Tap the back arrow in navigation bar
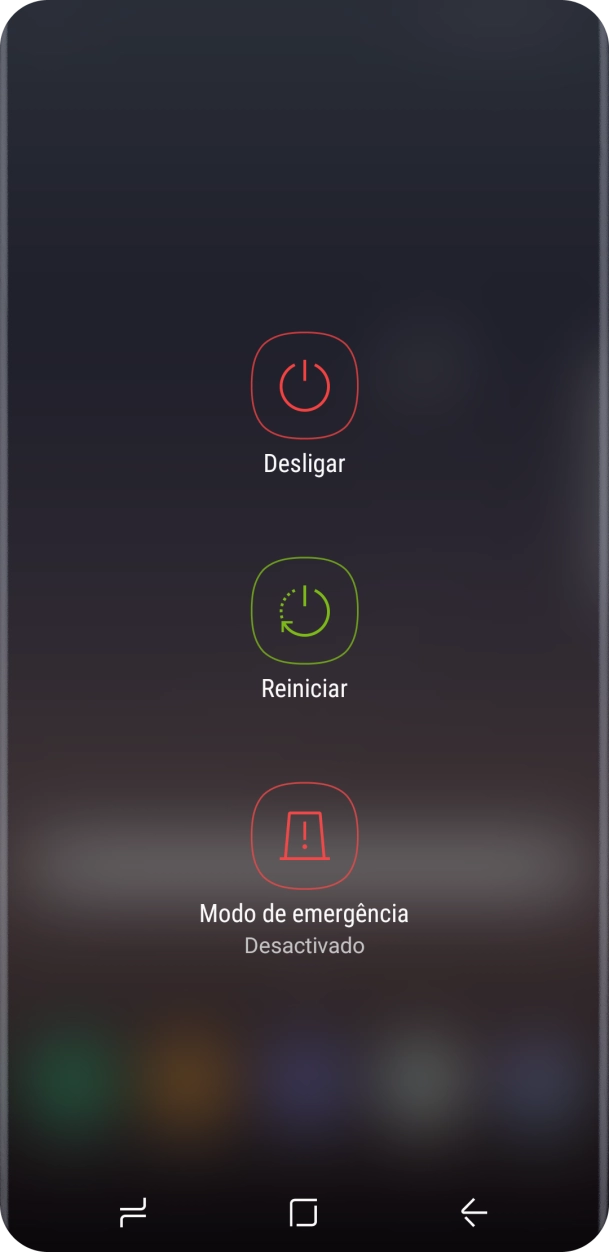609x1252 pixels. 473,1213
